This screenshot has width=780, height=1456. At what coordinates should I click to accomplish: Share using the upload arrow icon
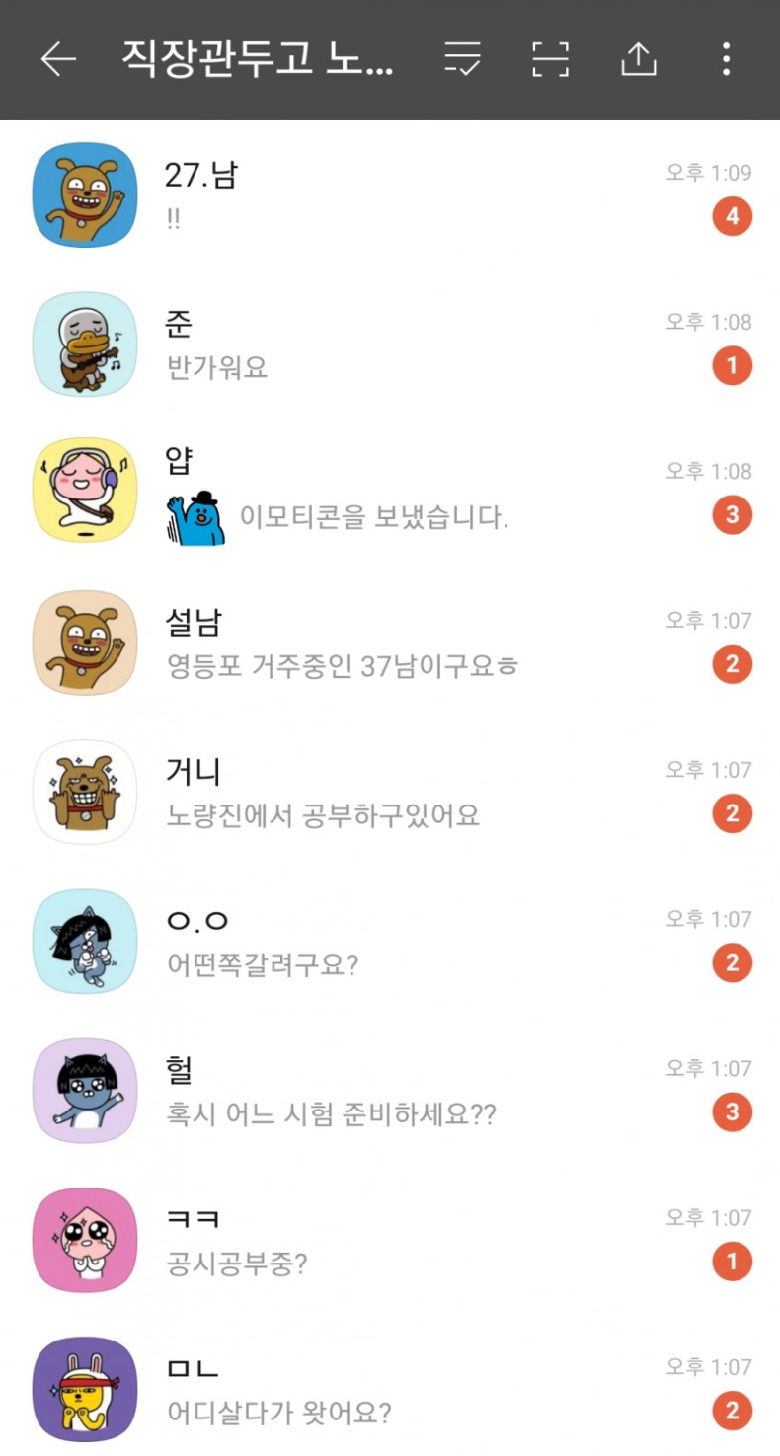pos(638,60)
